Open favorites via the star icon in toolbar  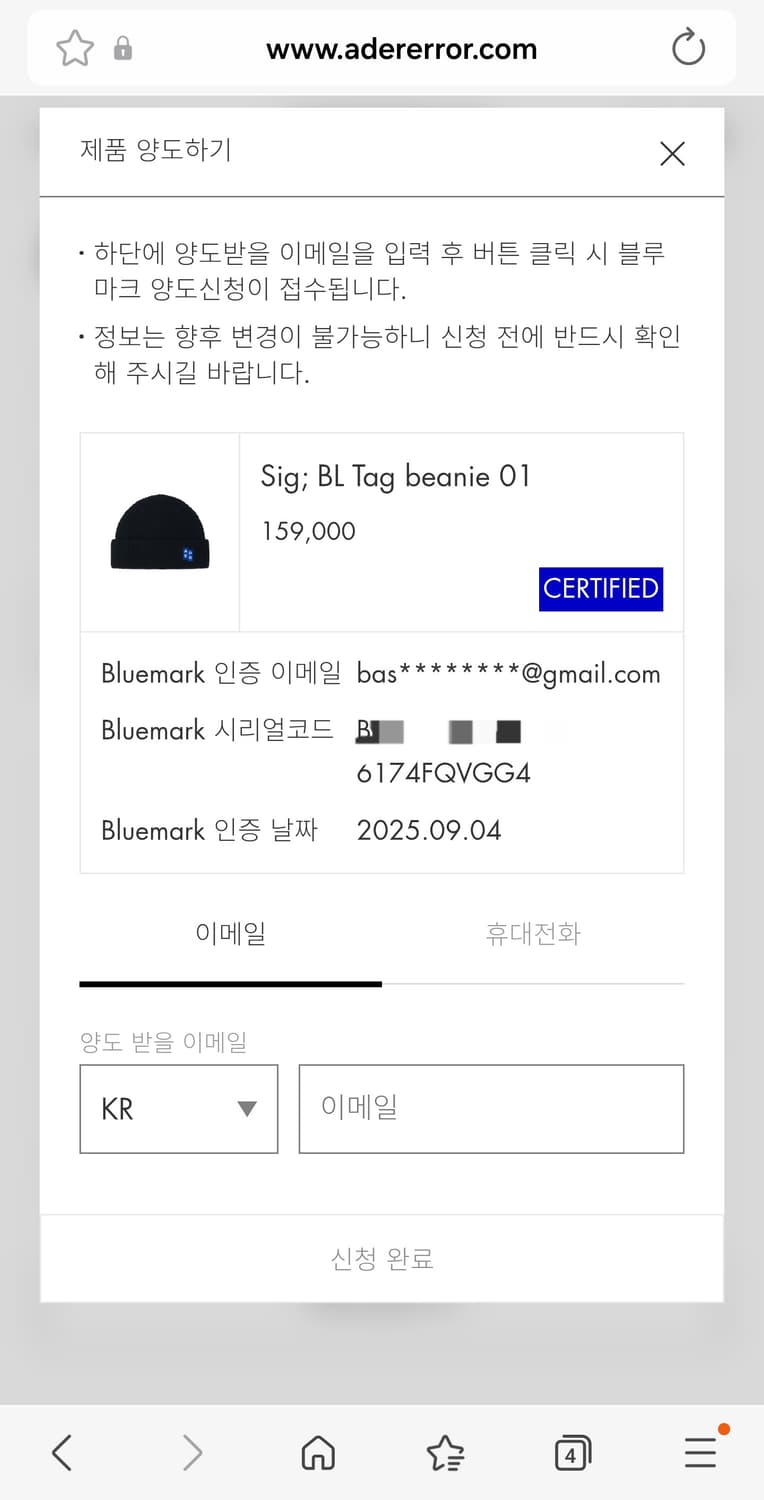coord(446,1453)
